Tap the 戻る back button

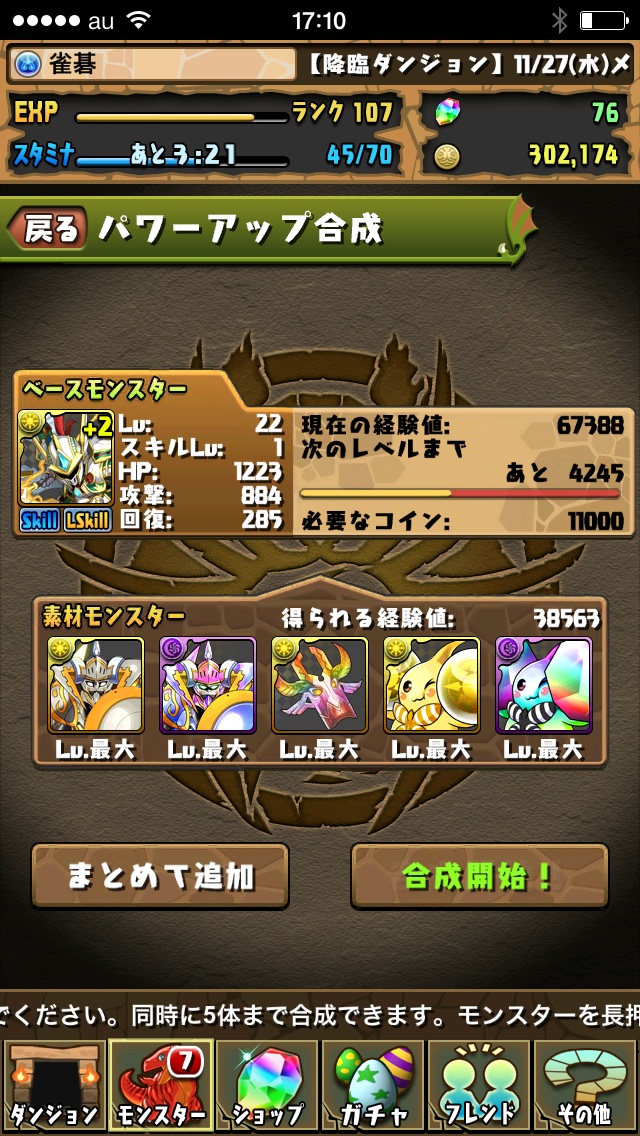pos(48,230)
